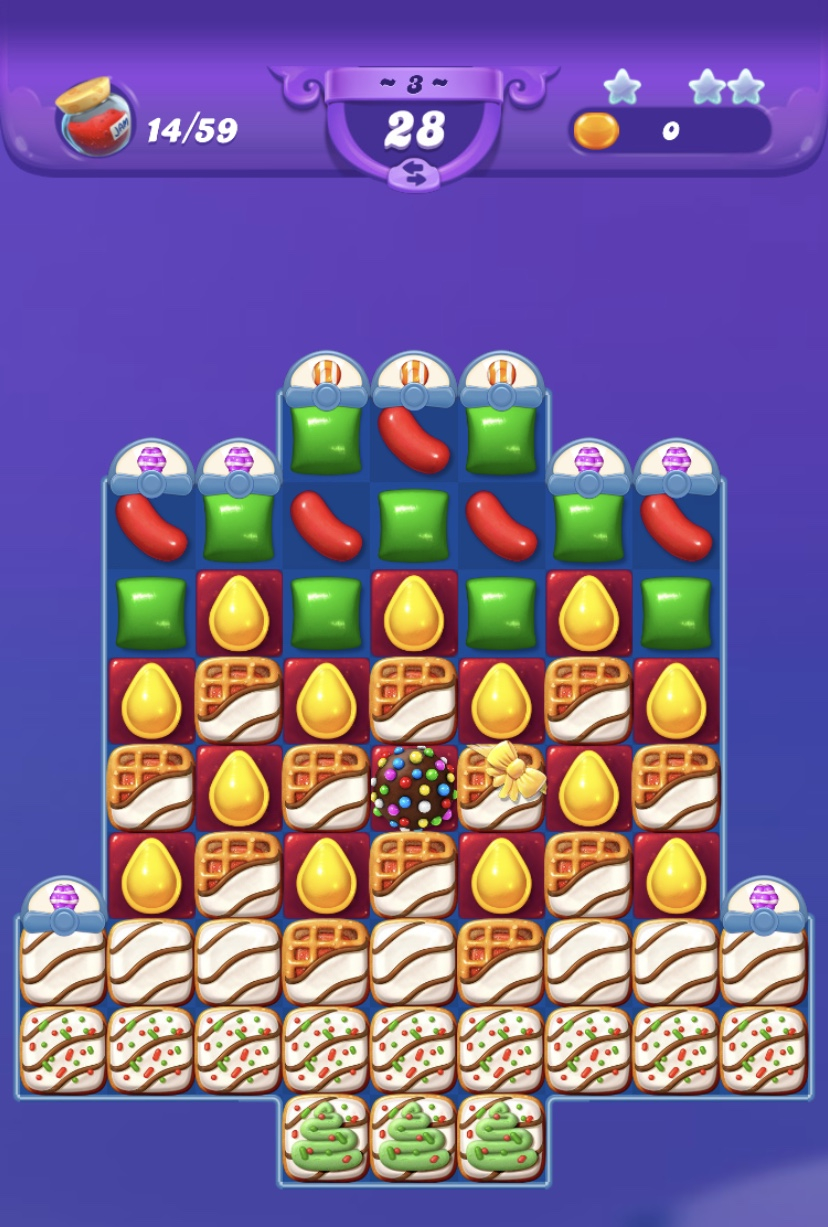Tap the swap arrows under the moves counter
828x1227 pixels.
point(414,176)
